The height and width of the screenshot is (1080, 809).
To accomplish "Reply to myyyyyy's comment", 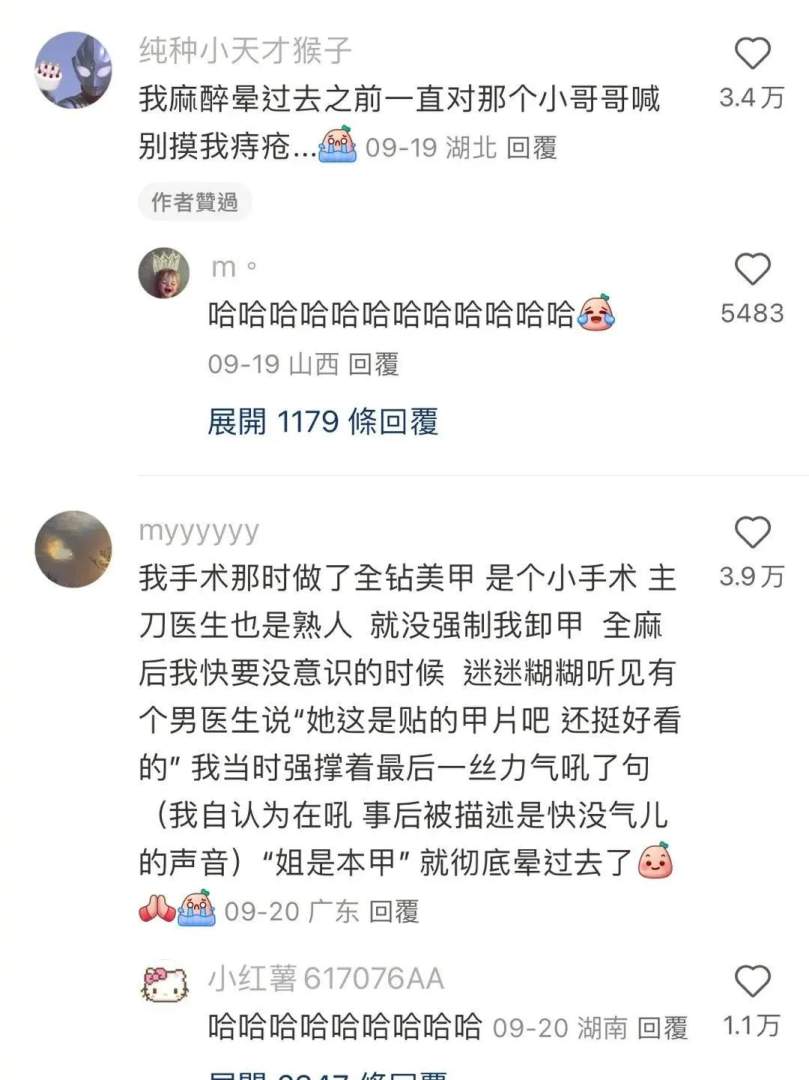I will (394, 912).
